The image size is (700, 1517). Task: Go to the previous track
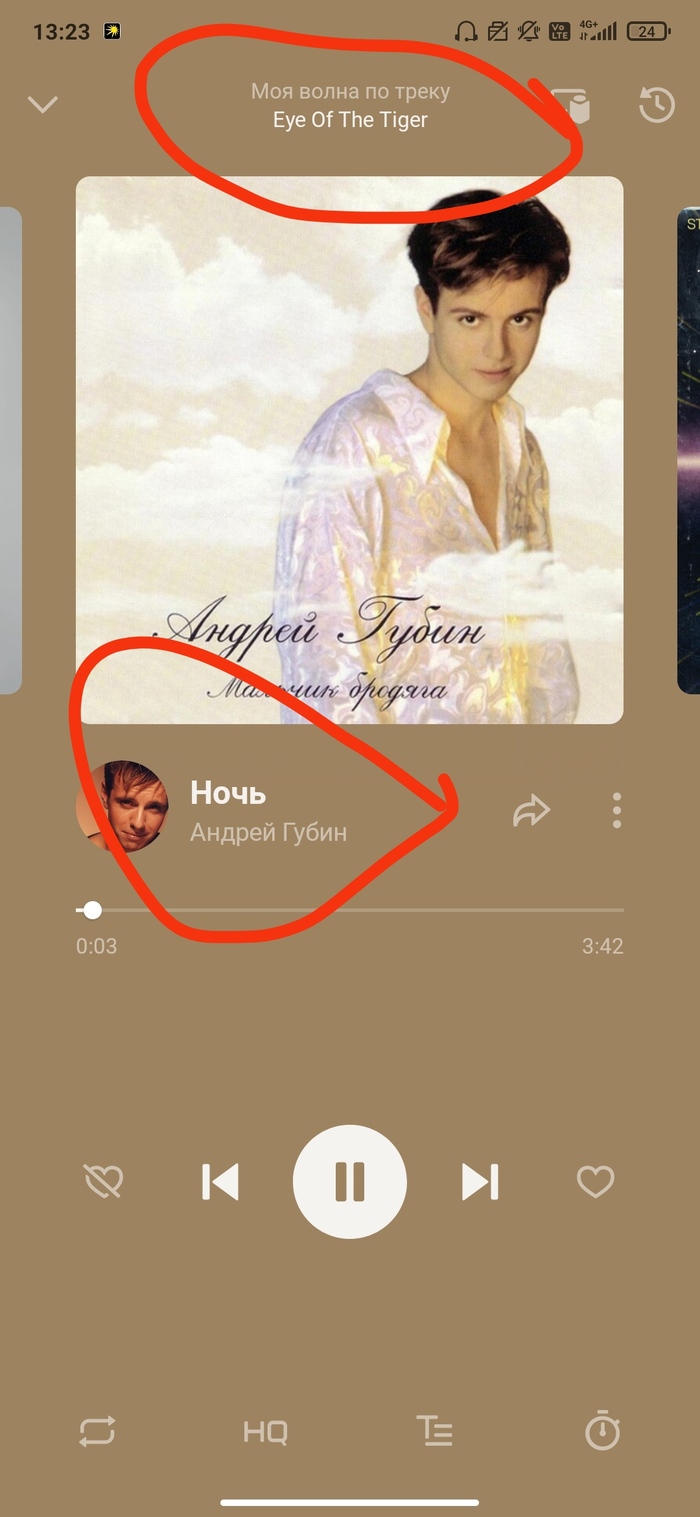[x=220, y=1182]
